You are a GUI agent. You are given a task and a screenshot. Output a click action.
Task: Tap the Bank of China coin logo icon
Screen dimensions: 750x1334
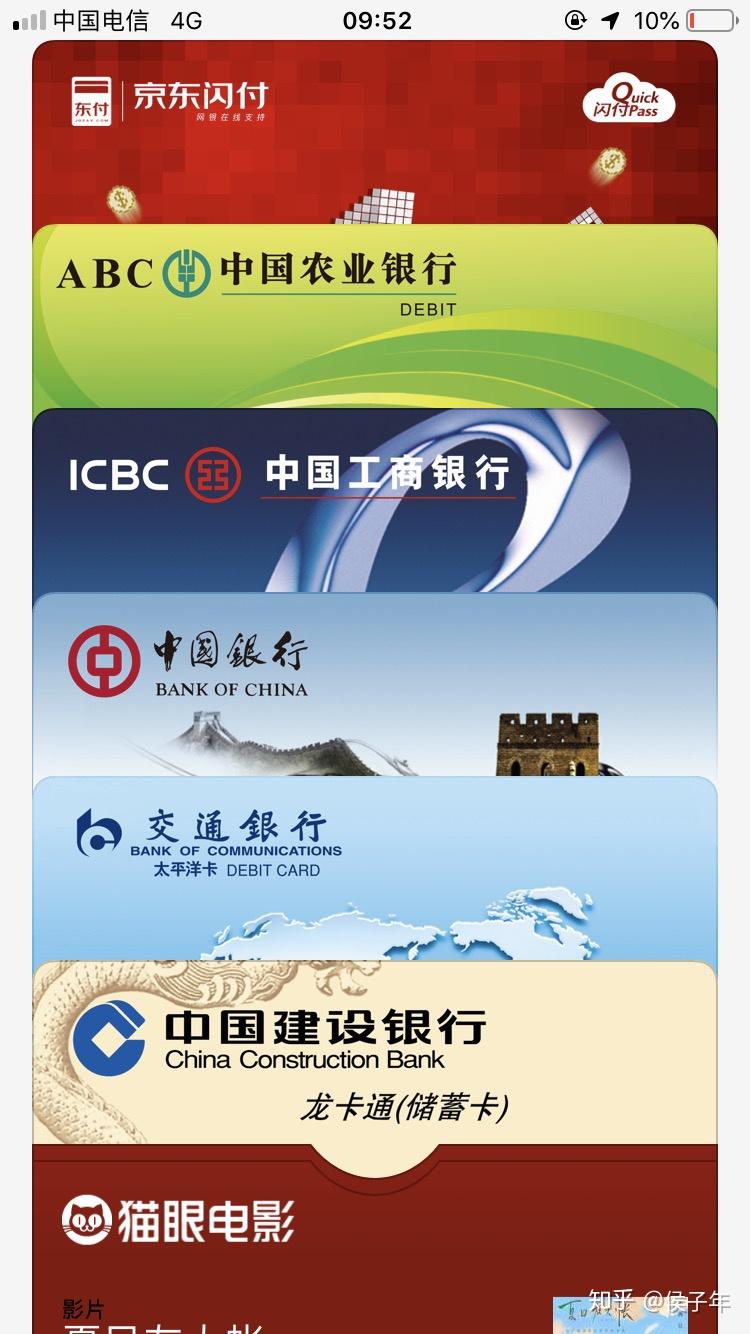[x=105, y=658]
